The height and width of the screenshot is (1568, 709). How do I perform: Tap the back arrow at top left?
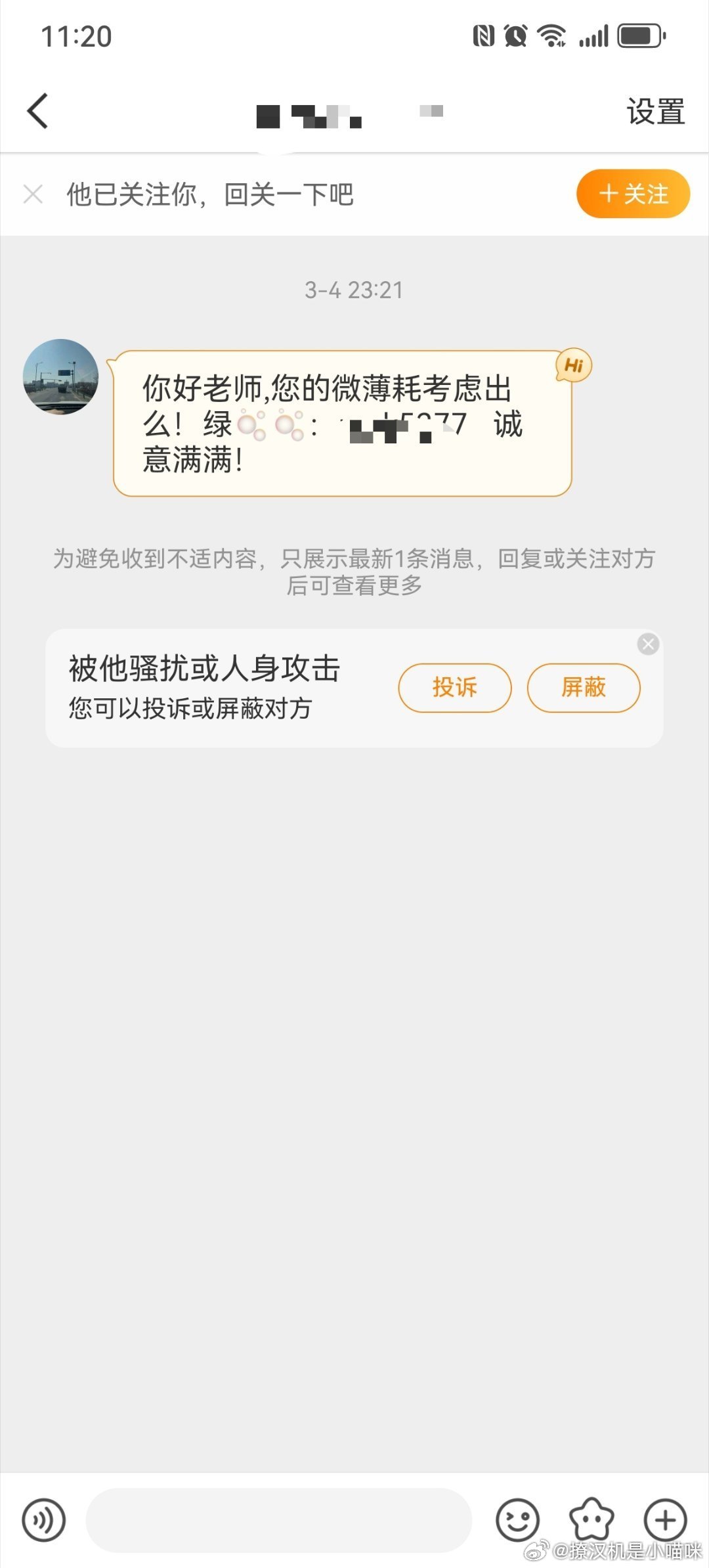[37, 112]
